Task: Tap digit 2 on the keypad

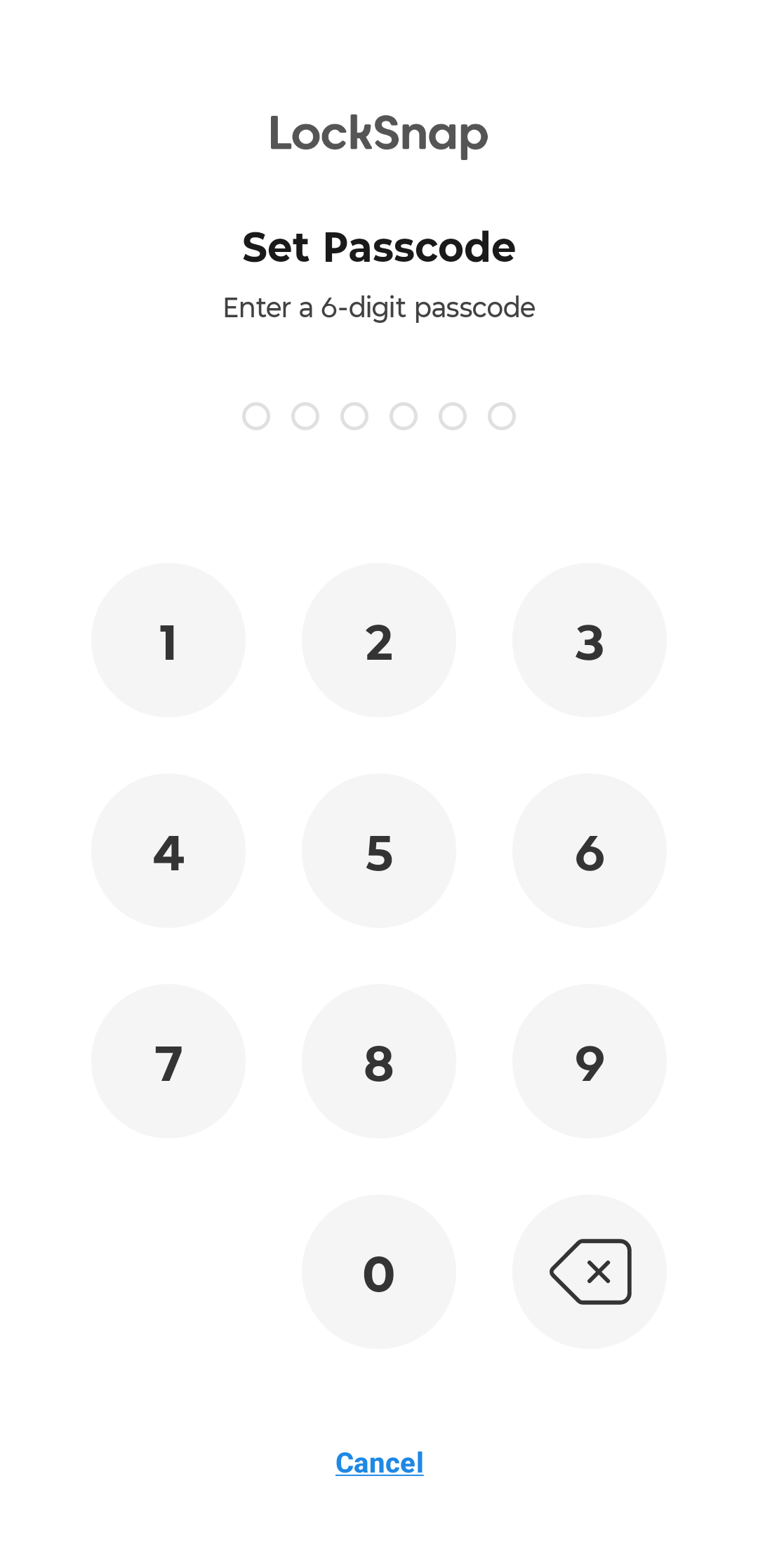Action: click(x=379, y=640)
